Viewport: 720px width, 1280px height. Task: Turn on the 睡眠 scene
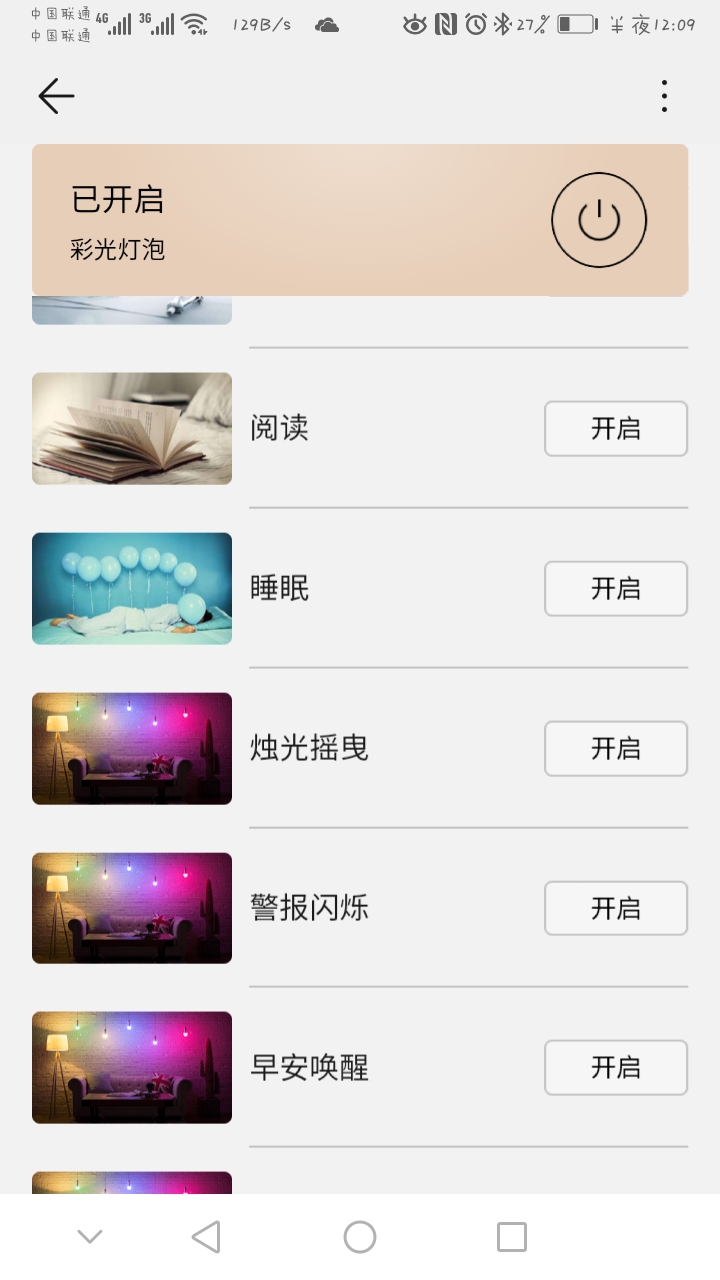pyautogui.click(x=615, y=588)
